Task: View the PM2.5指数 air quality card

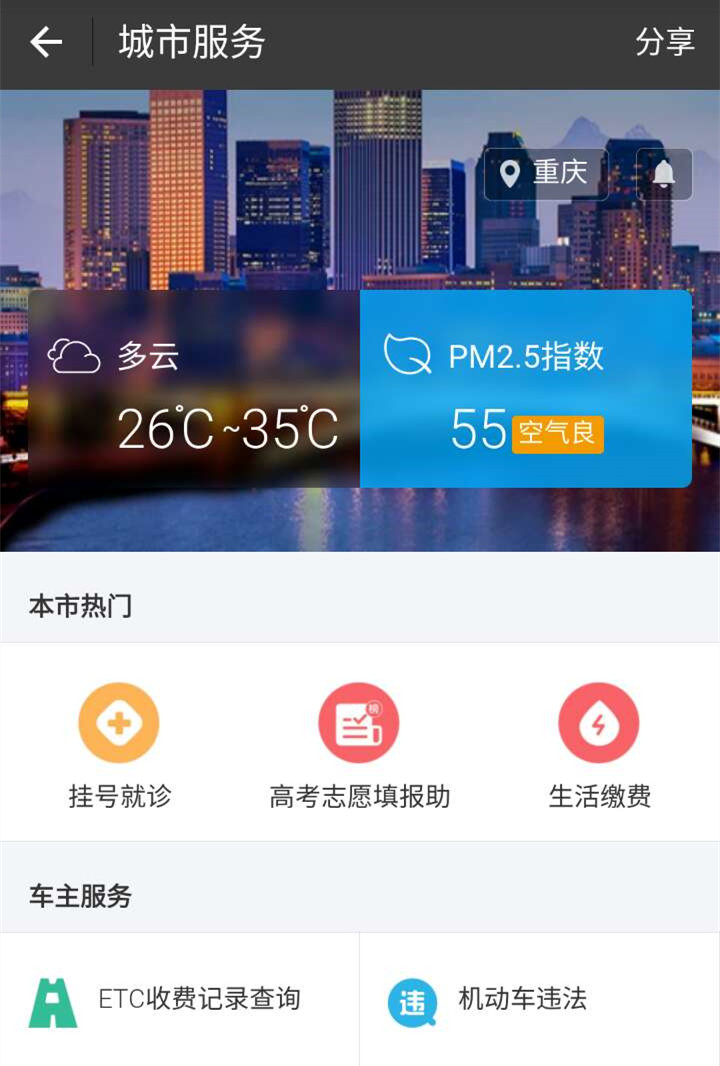Action: (x=525, y=389)
